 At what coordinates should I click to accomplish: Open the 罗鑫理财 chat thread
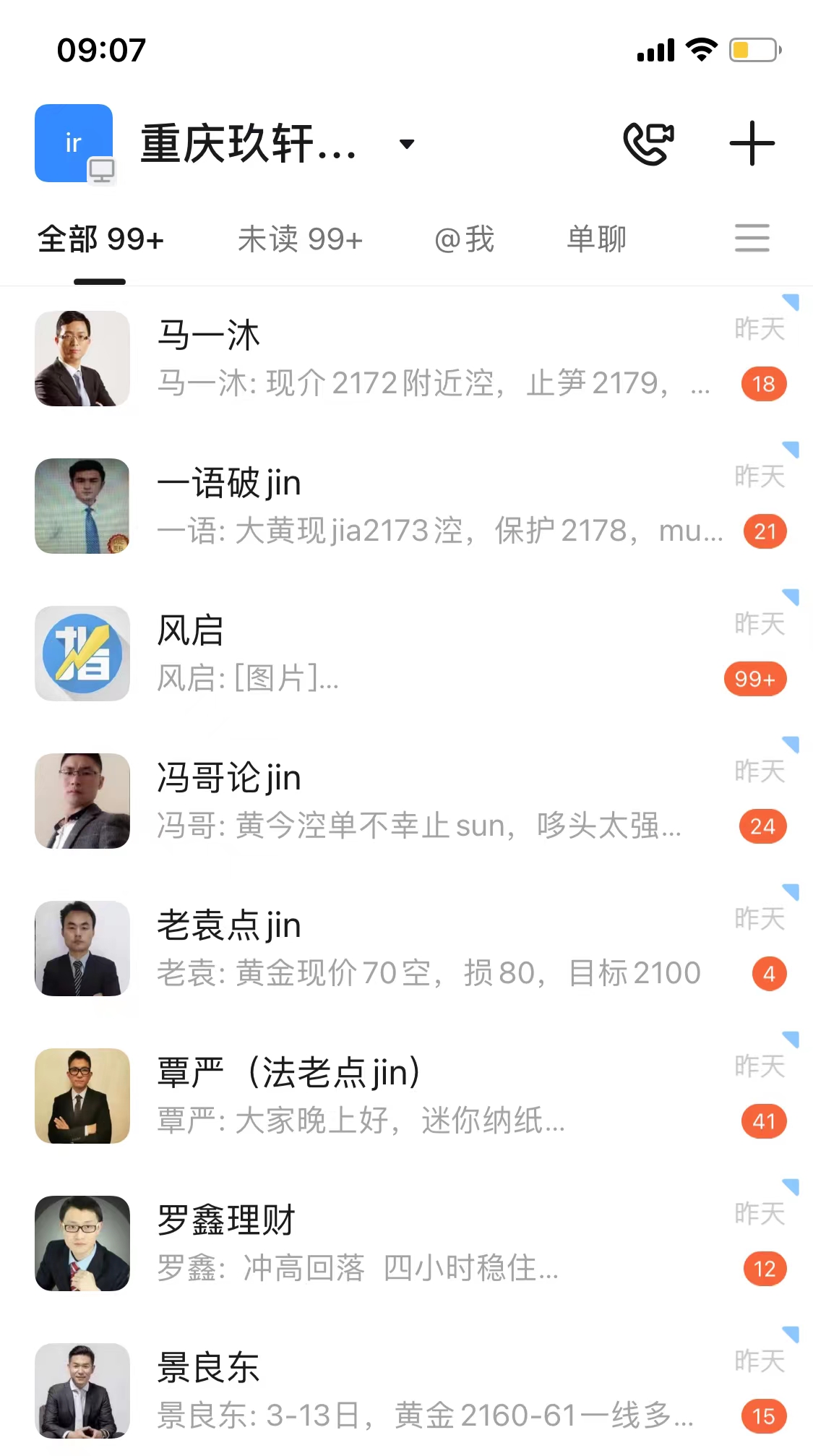click(405, 1244)
